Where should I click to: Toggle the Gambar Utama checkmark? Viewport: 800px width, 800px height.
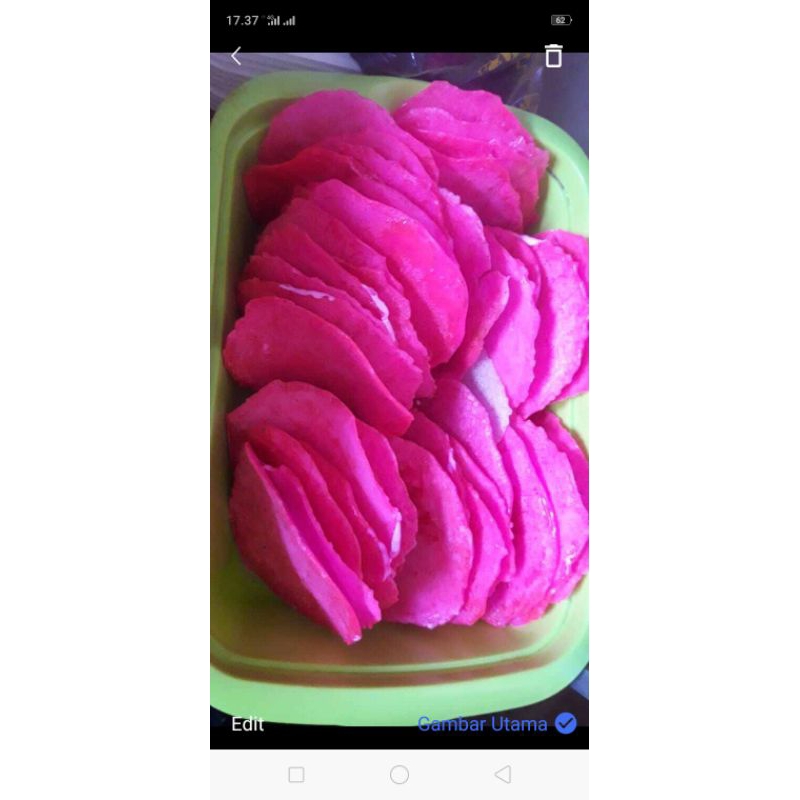[x=565, y=724]
